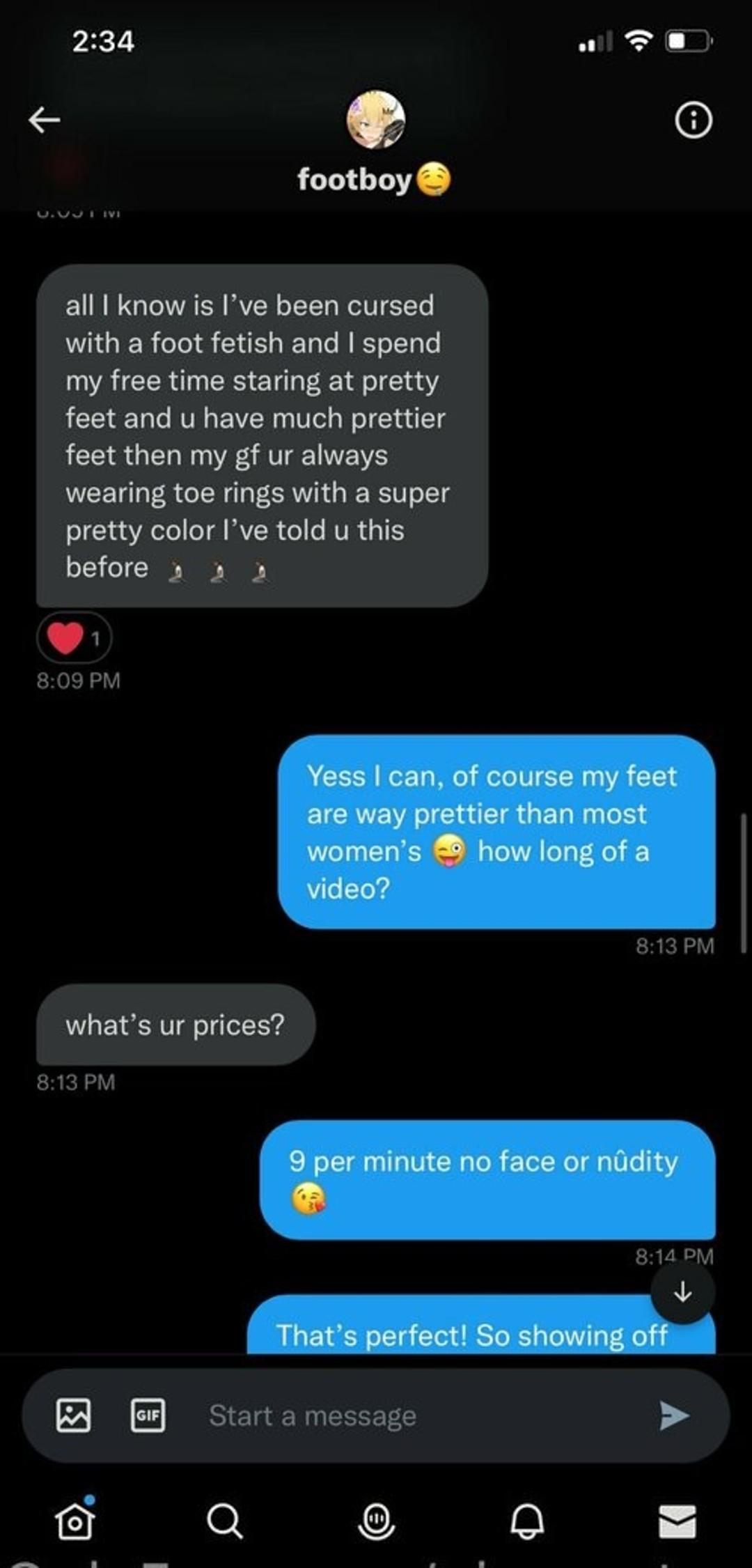Viewport: 752px width, 1568px height.
Task: Send the message
Action: click(x=673, y=1415)
